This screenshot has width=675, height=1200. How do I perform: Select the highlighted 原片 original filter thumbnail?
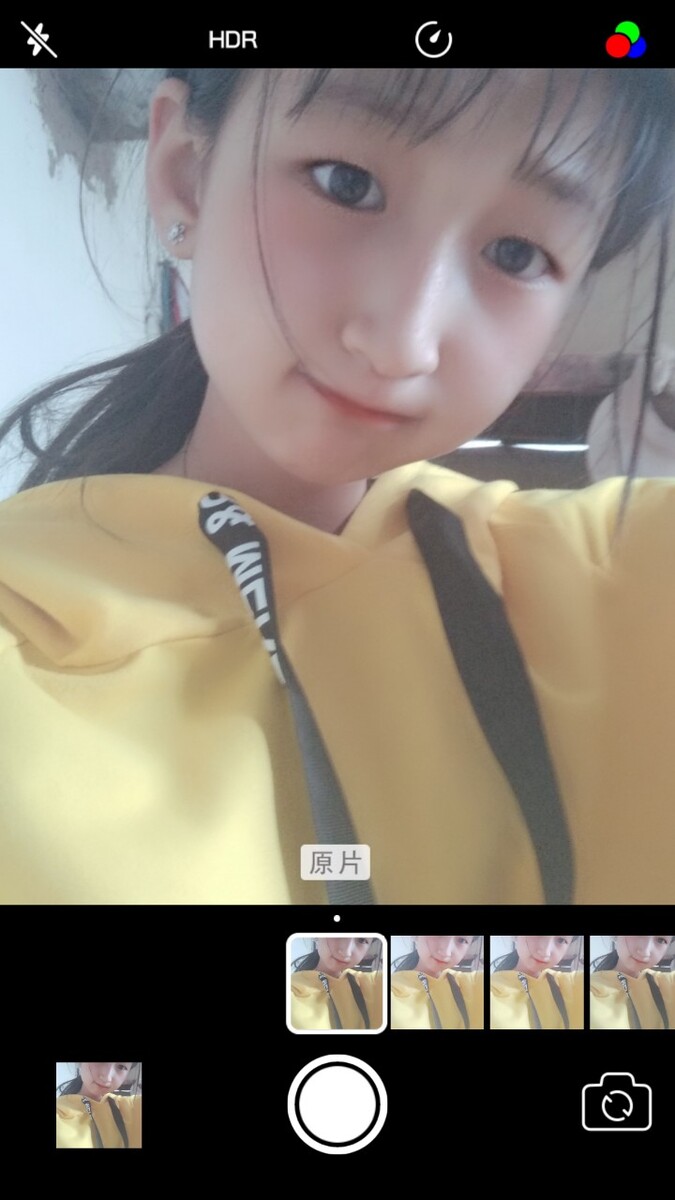(x=337, y=982)
